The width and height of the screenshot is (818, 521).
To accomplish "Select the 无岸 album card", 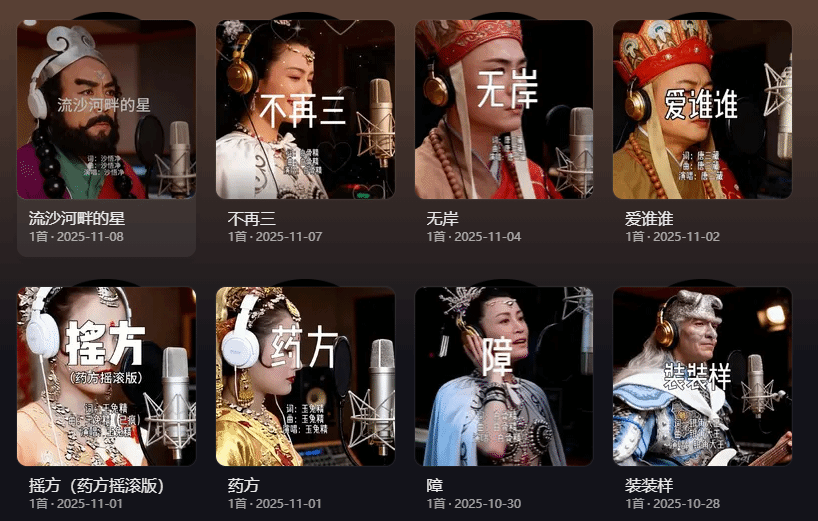I will point(504,110).
